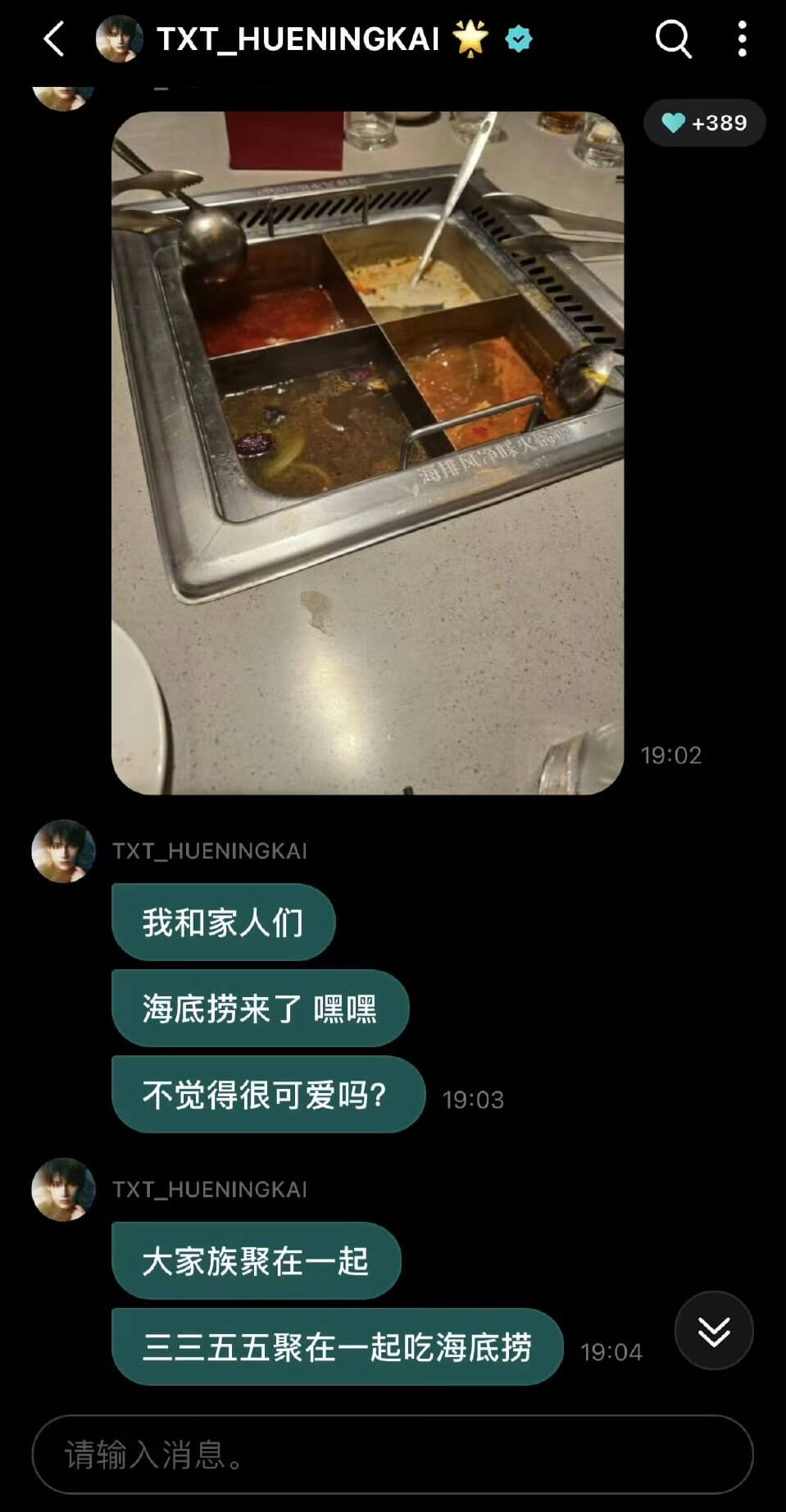This screenshot has width=786, height=1512.
Task: Open the sender avatar above the 大家族聚在一起 message
Action: coord(63,1190)
